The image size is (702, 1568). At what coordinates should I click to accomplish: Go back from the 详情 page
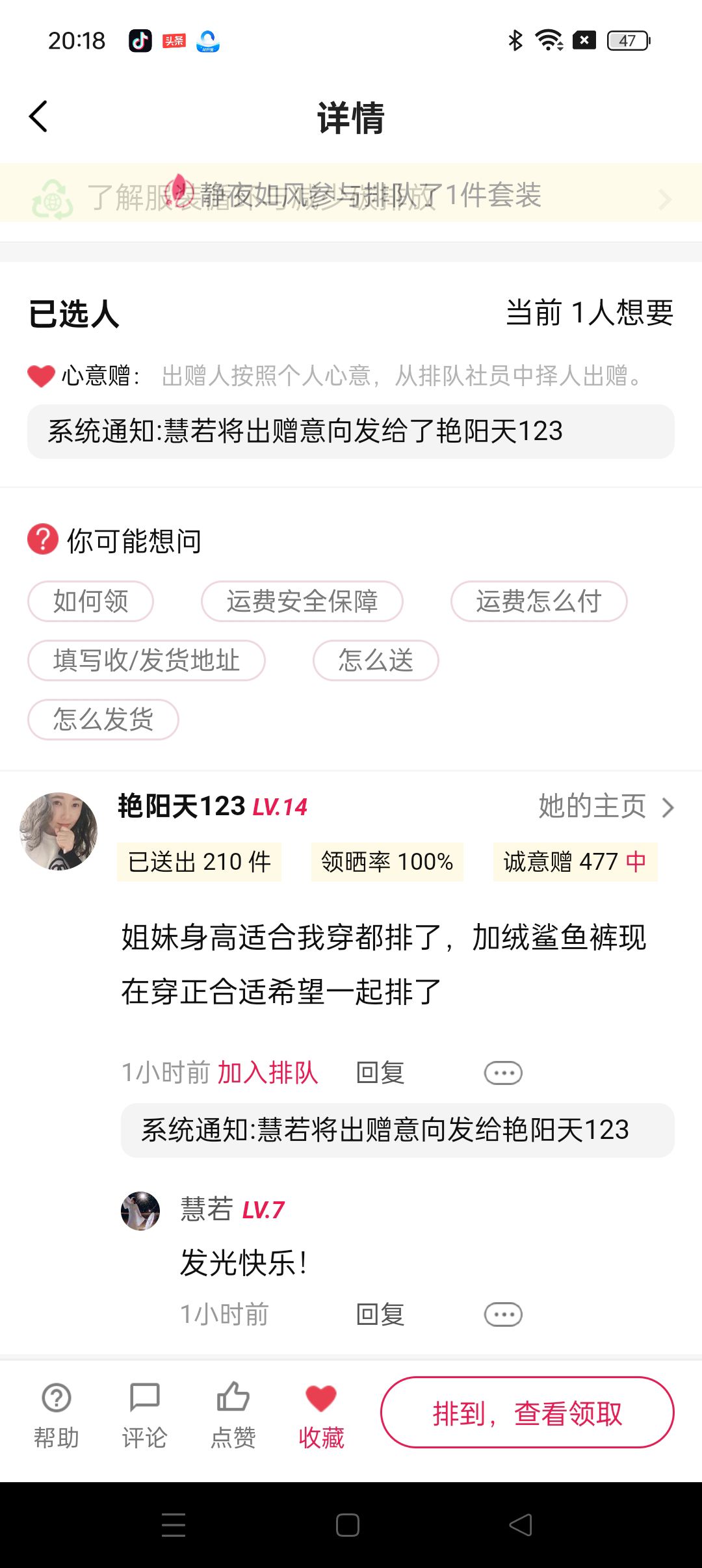39,117
